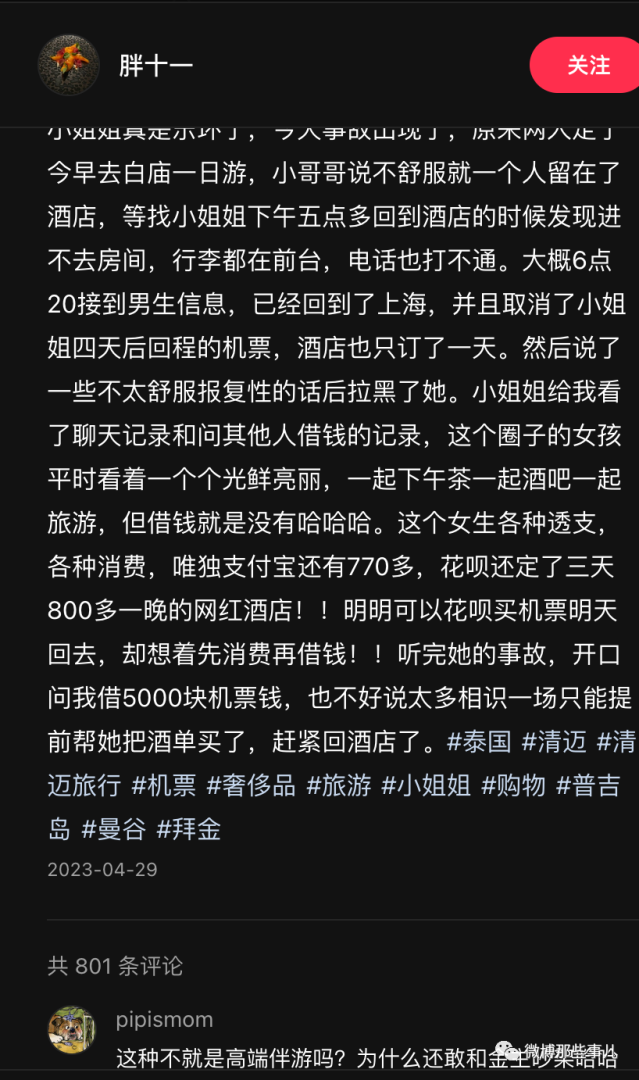View the #拜金 hashtag topic
The image size is (639, 1080).
click(188, 828)
